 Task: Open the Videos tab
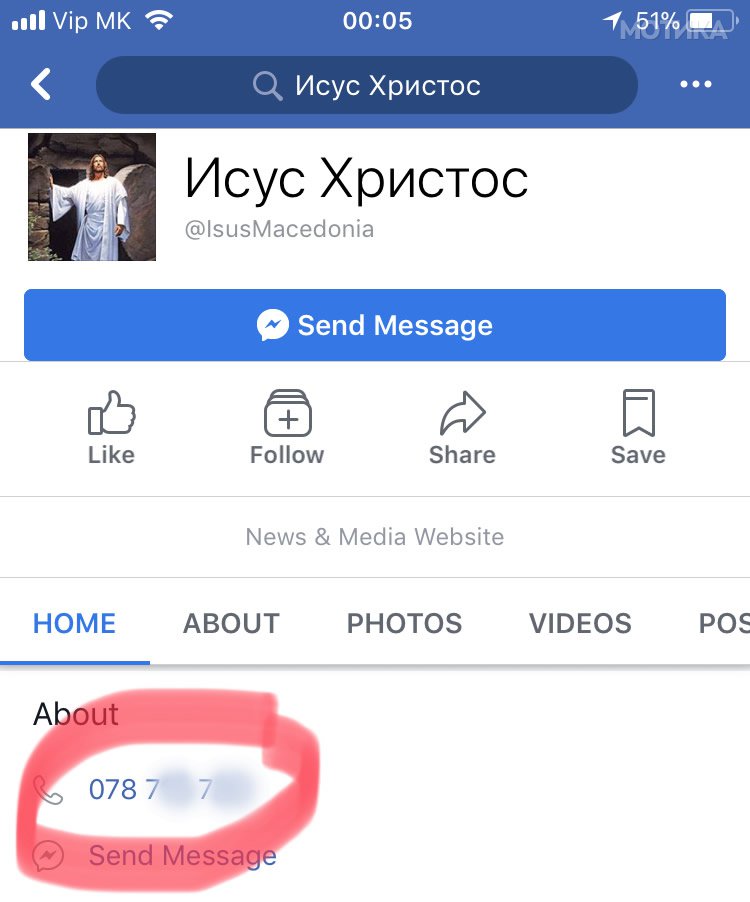580,624
